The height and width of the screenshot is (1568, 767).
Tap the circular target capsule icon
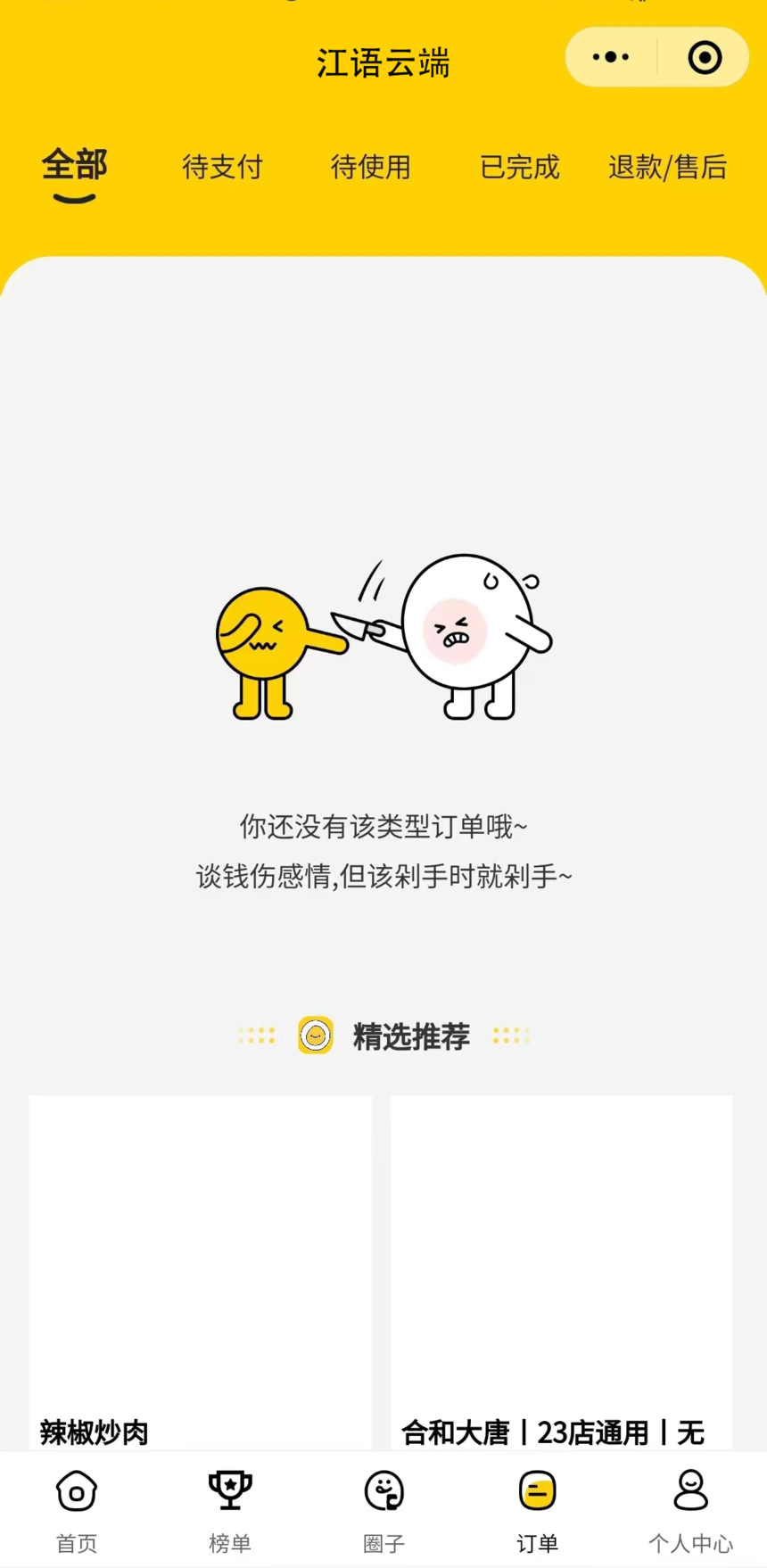(x=705, y=57)
